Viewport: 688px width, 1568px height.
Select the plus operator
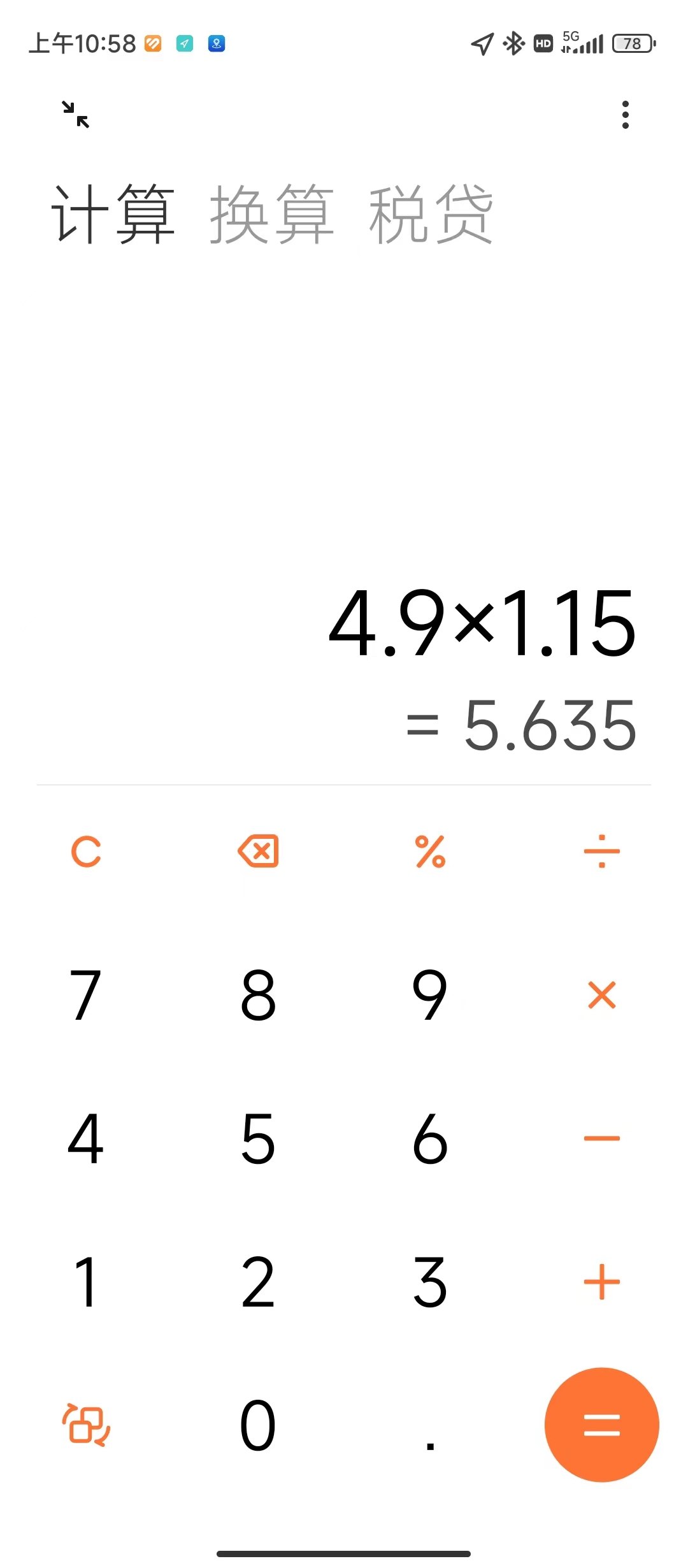(x=601, y=1282)
